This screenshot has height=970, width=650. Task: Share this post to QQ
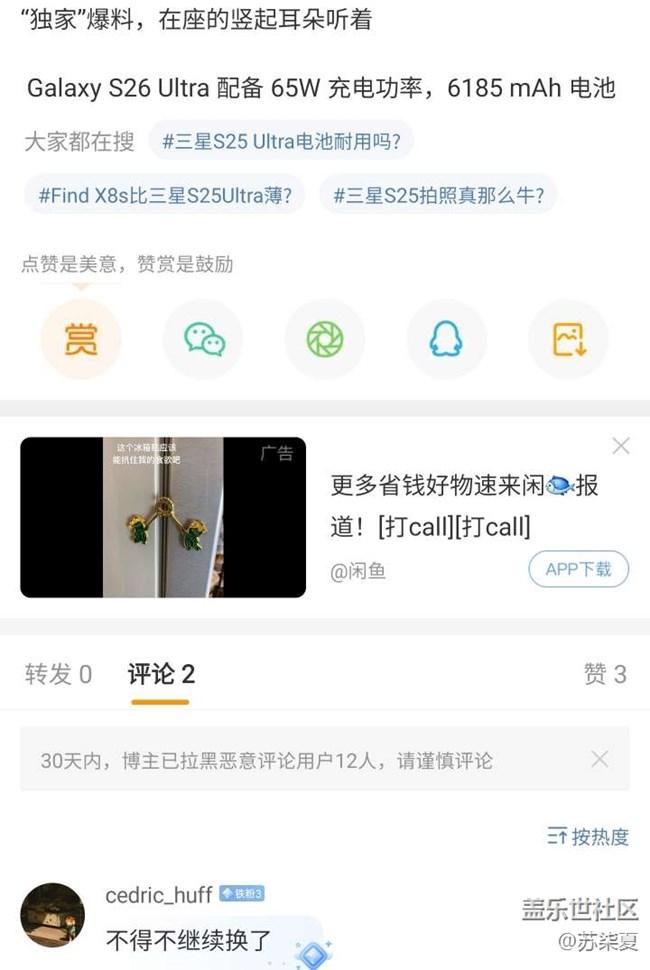click(x=446, y=340)
